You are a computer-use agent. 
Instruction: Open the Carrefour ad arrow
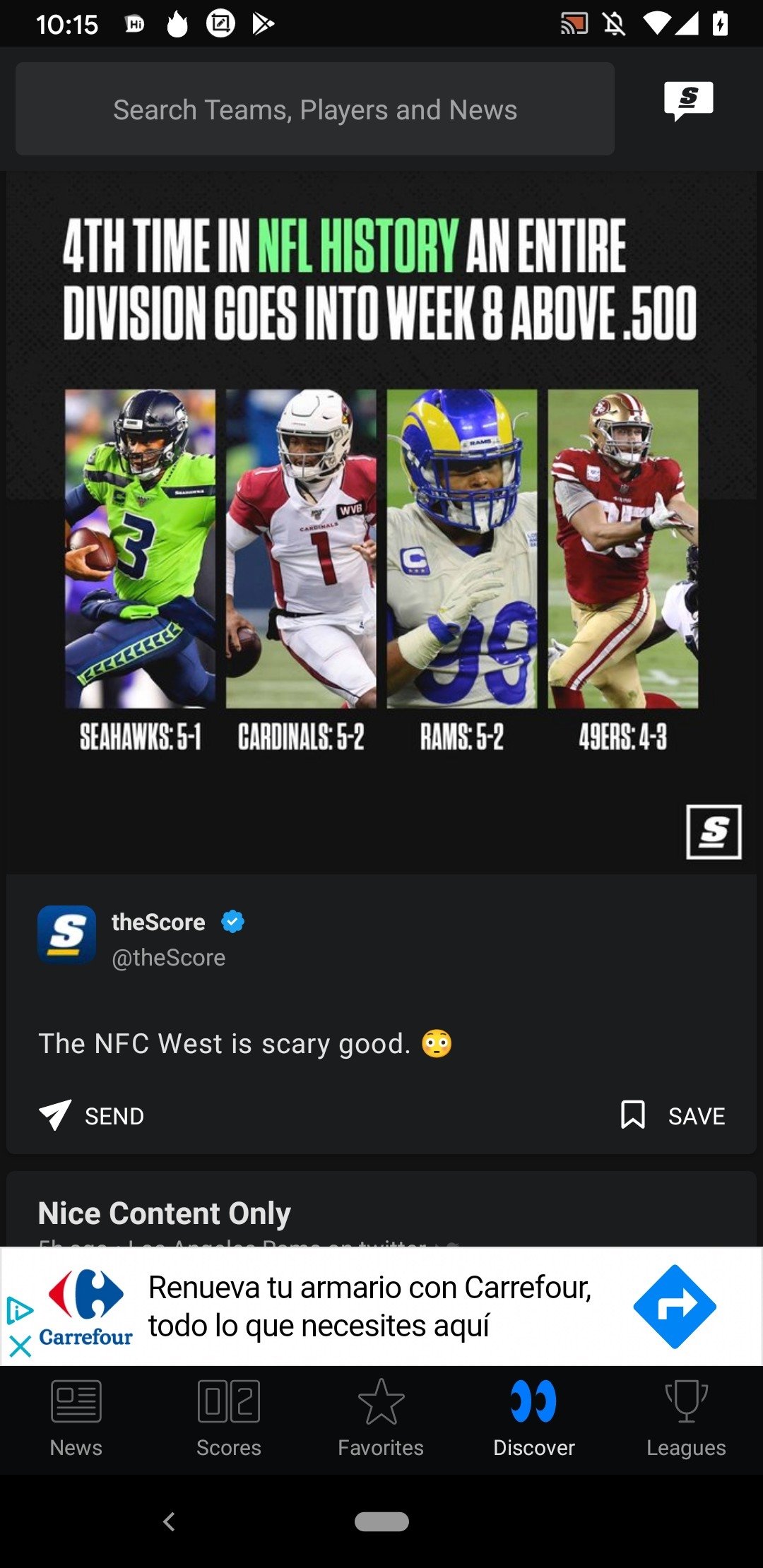pyautogui.click(x=675, y=1306)
